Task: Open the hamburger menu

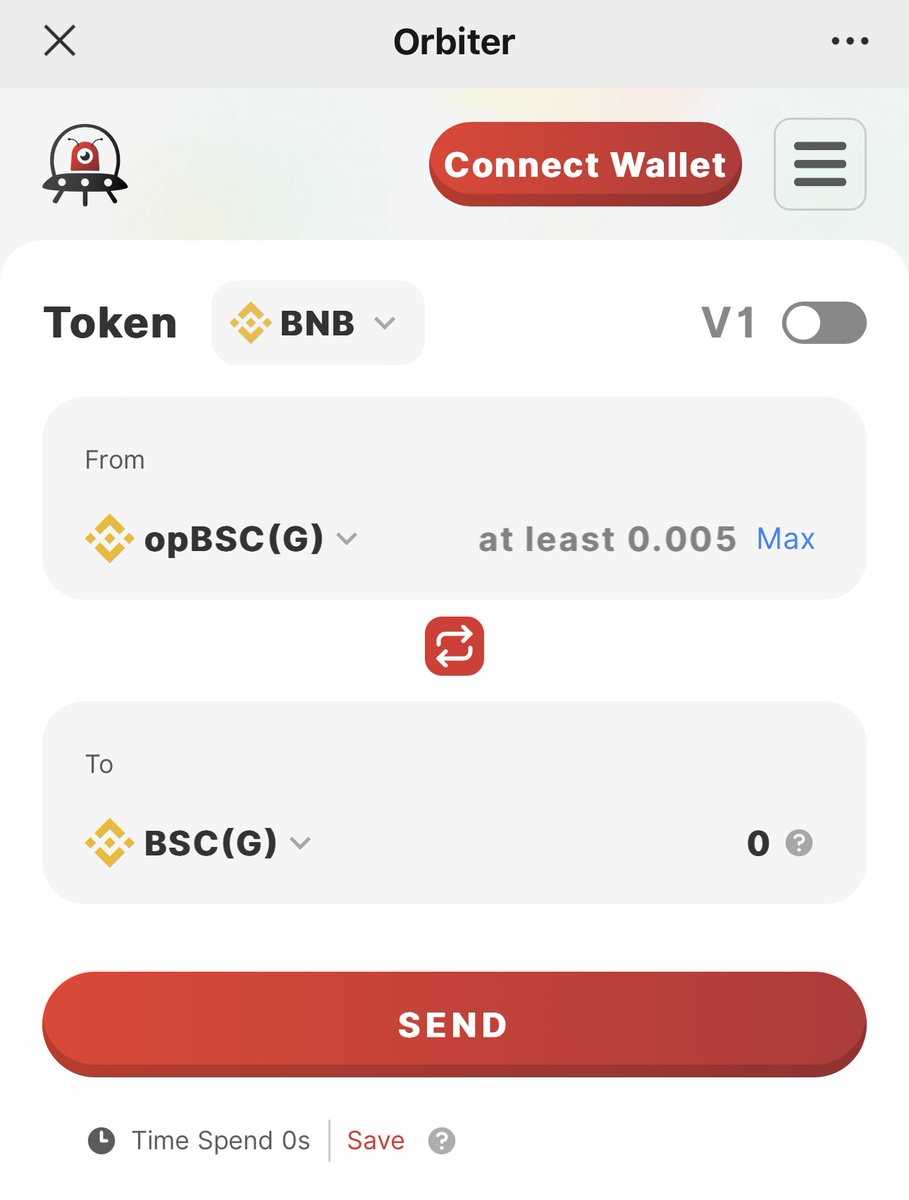Action: 820,164
